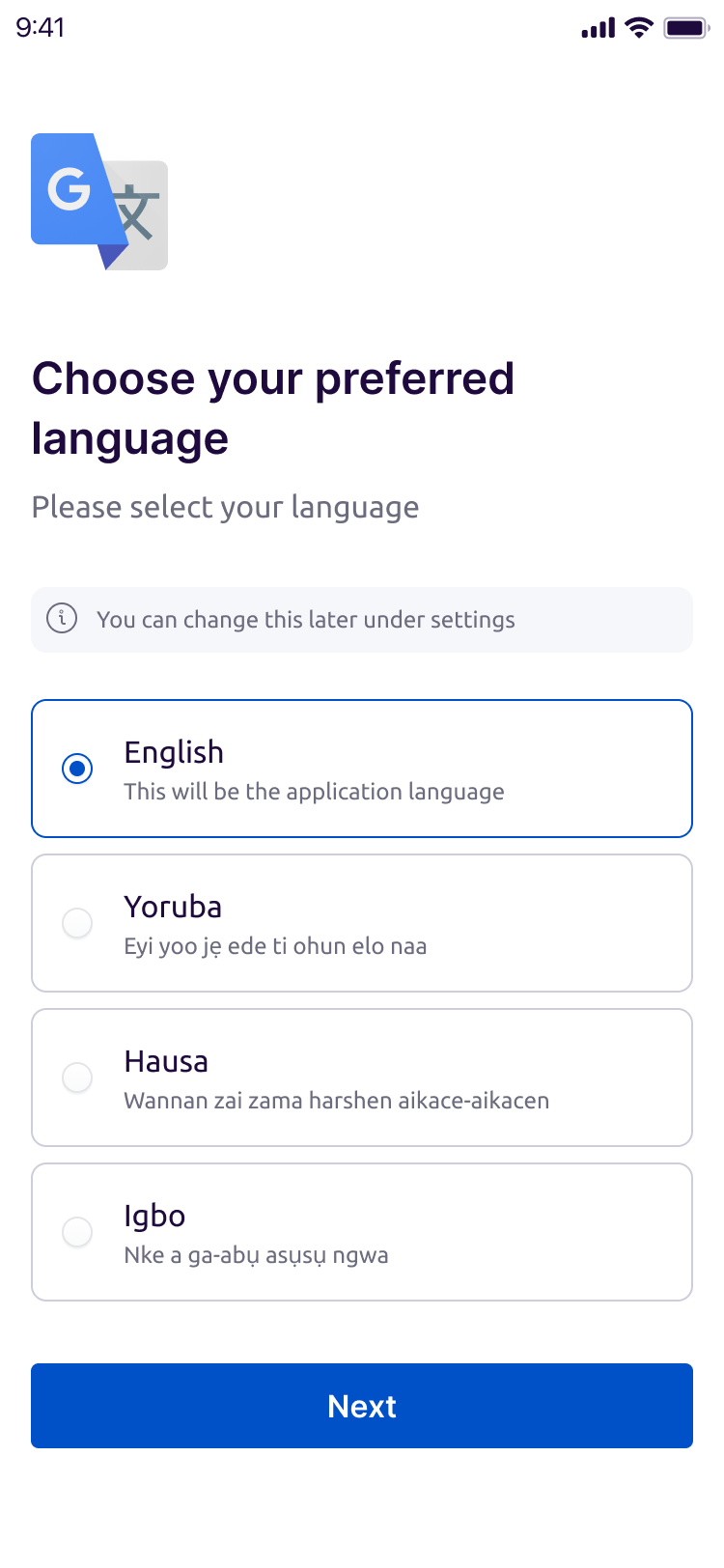Choose the Yoruba language option
The height and width of the screenshot is (1568, 724).
pos(362,923)
